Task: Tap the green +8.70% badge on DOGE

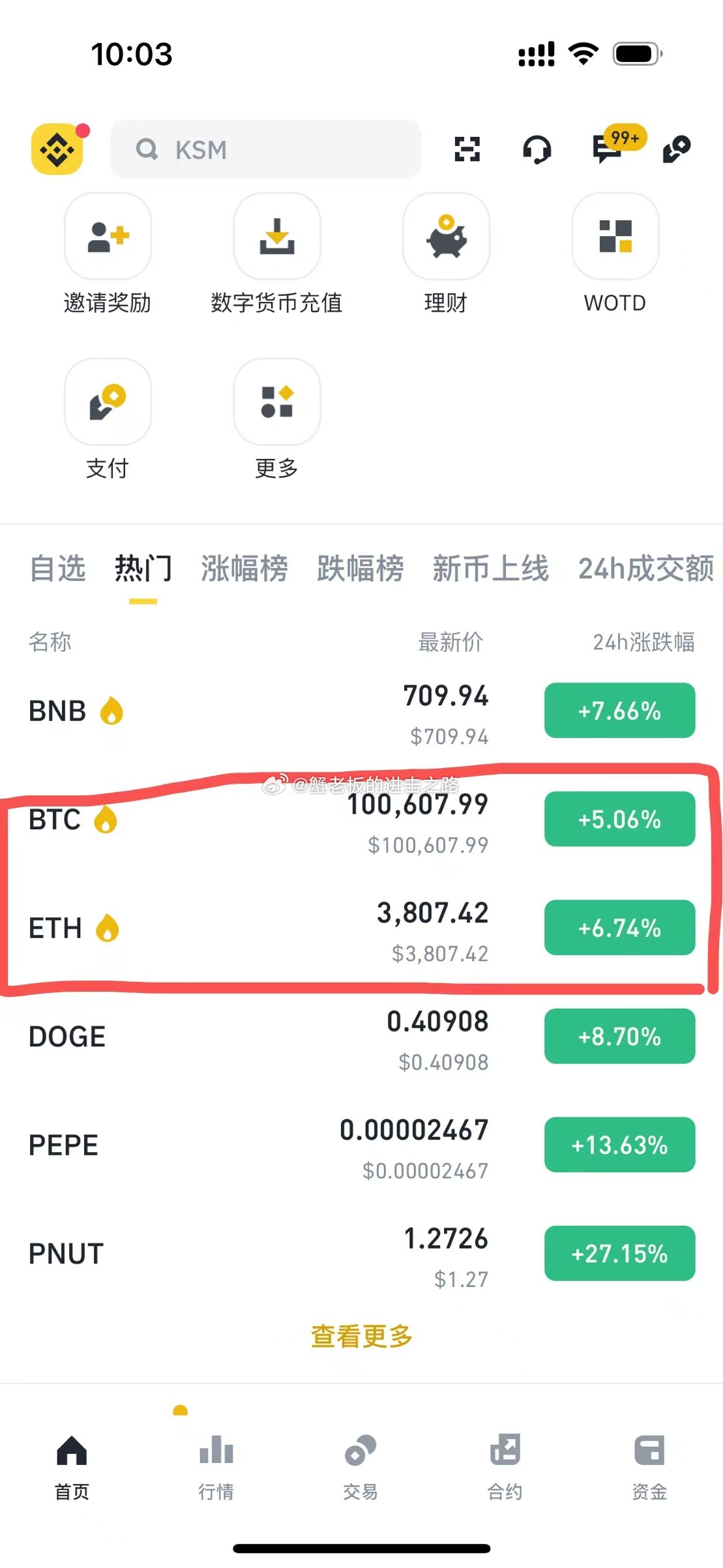Action: (x=619, y=1037)
